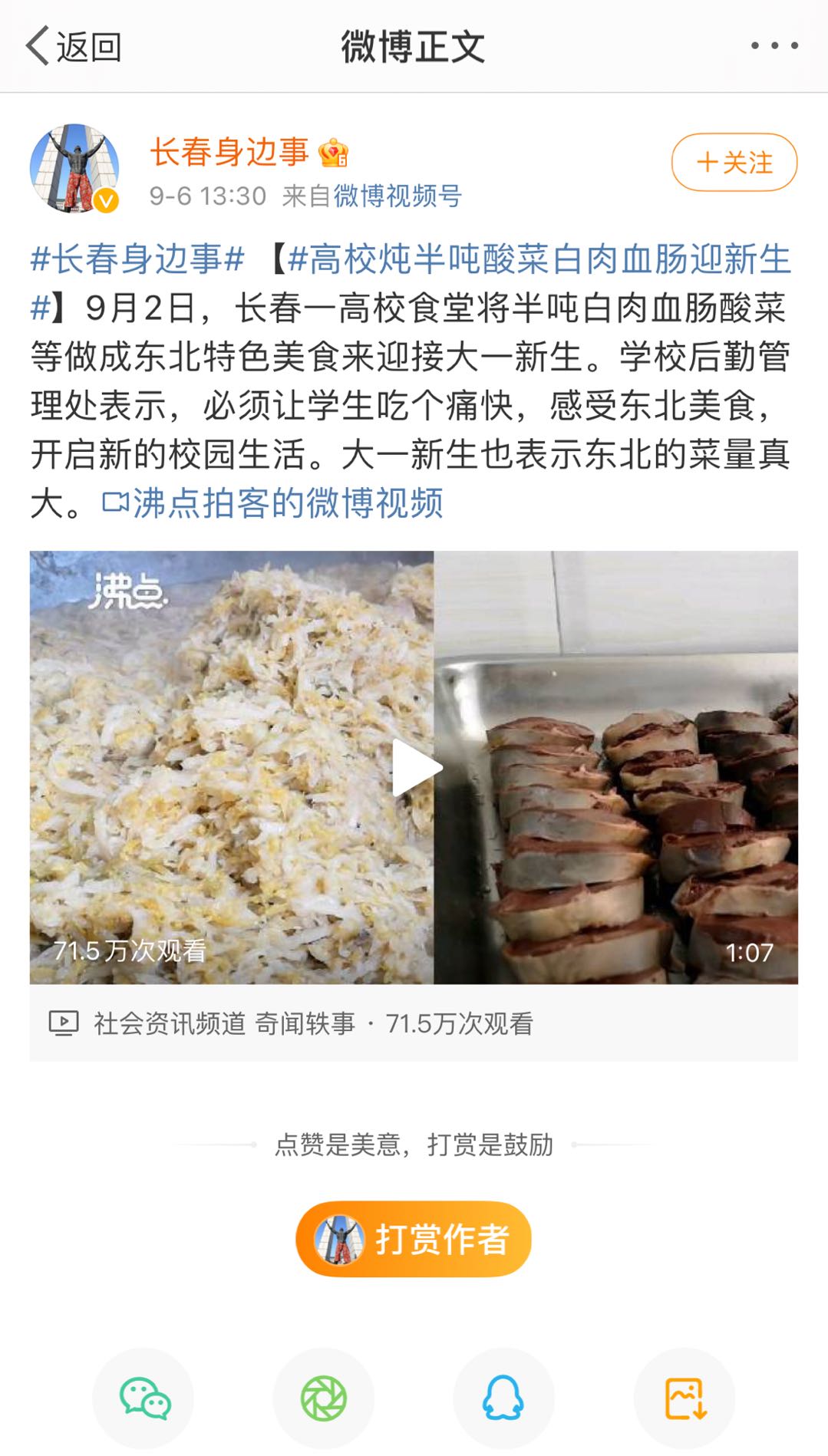Open the 长春身边事 profile avatar
This screenshot has height=1456, width=828.
click(x=74, y=168)
